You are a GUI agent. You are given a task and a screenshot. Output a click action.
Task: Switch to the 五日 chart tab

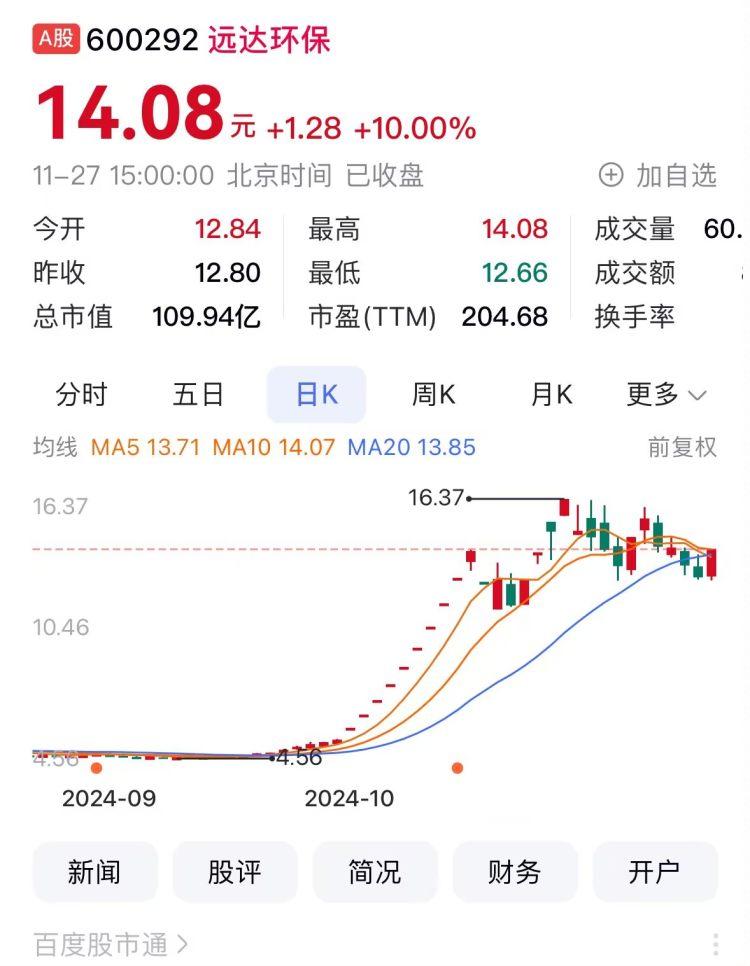point(200,395)
